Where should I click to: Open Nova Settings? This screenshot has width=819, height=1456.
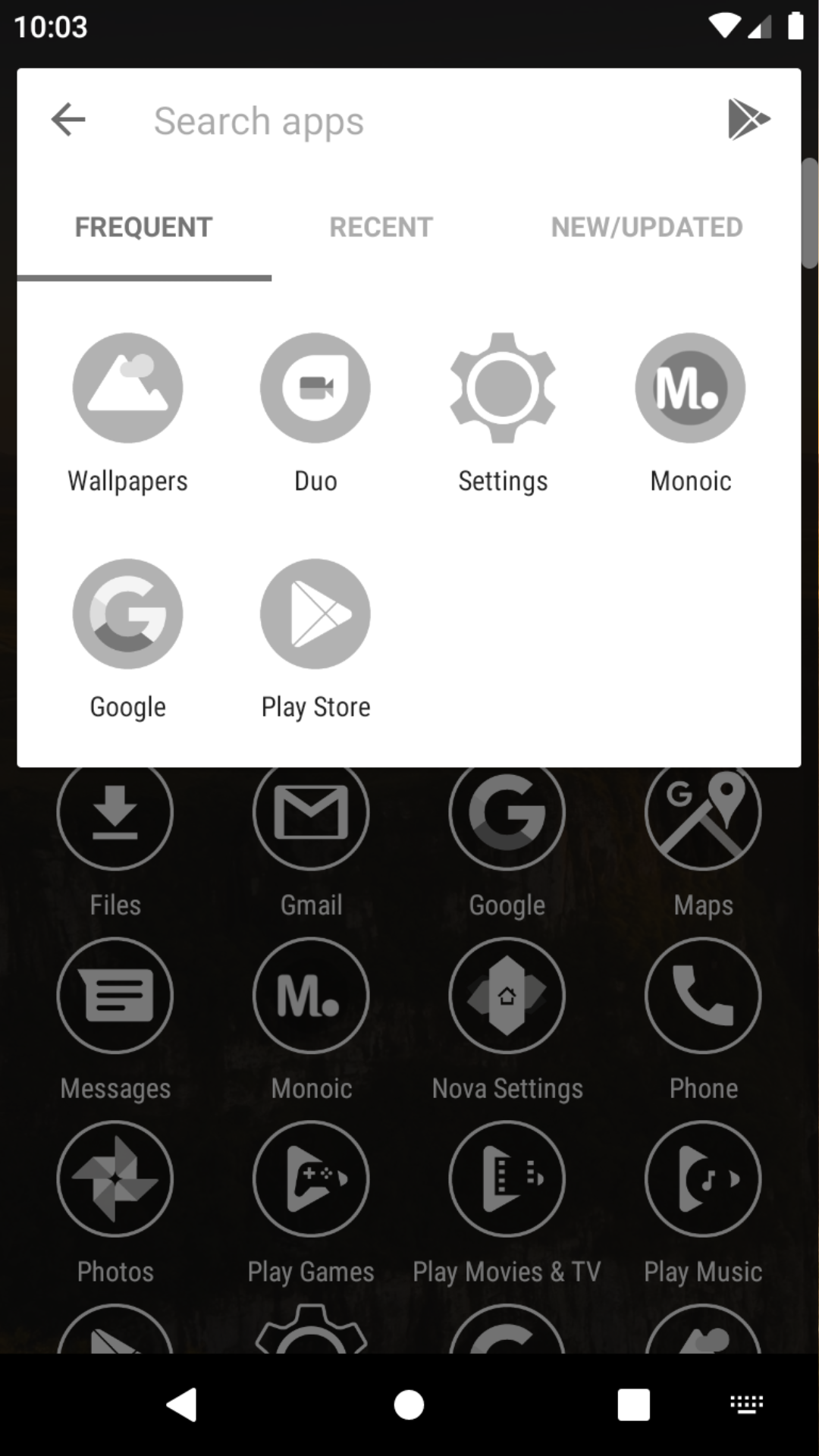(507, 1020)
